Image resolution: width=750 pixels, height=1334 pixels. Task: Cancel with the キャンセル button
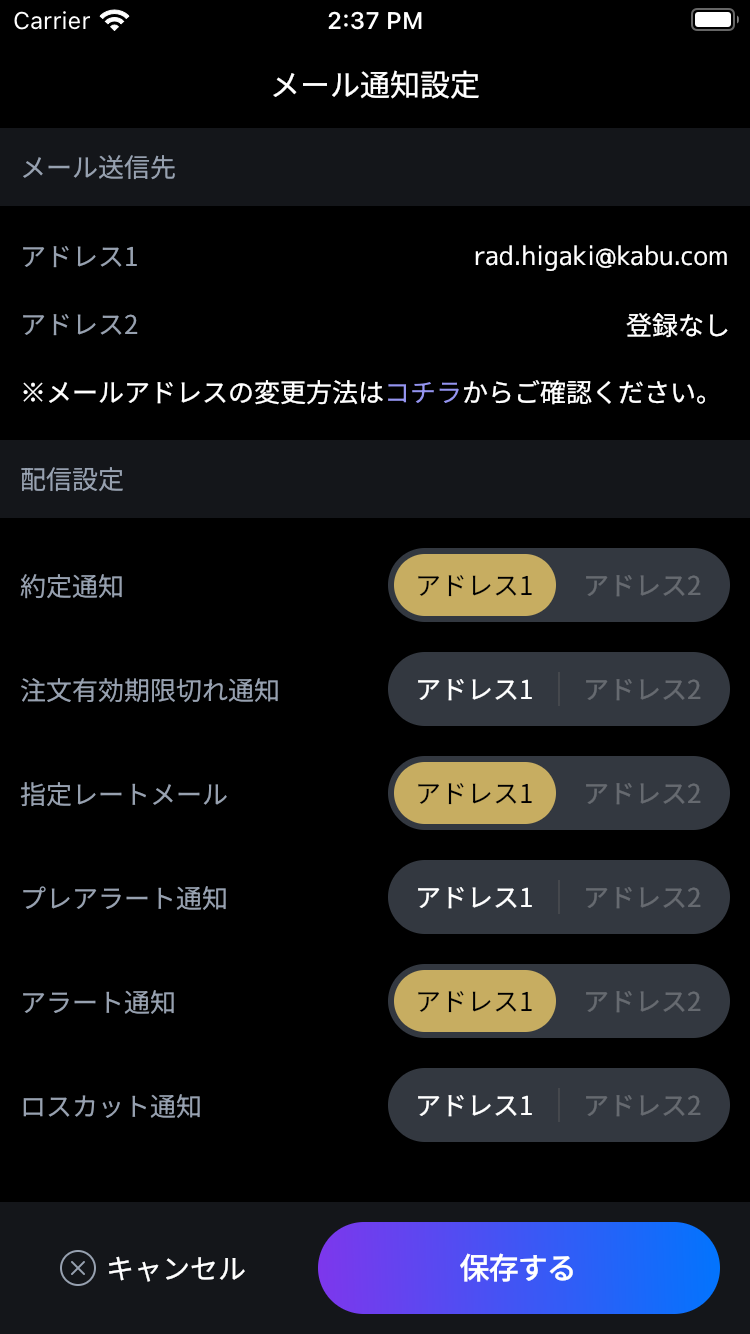tap(153, 1268)
